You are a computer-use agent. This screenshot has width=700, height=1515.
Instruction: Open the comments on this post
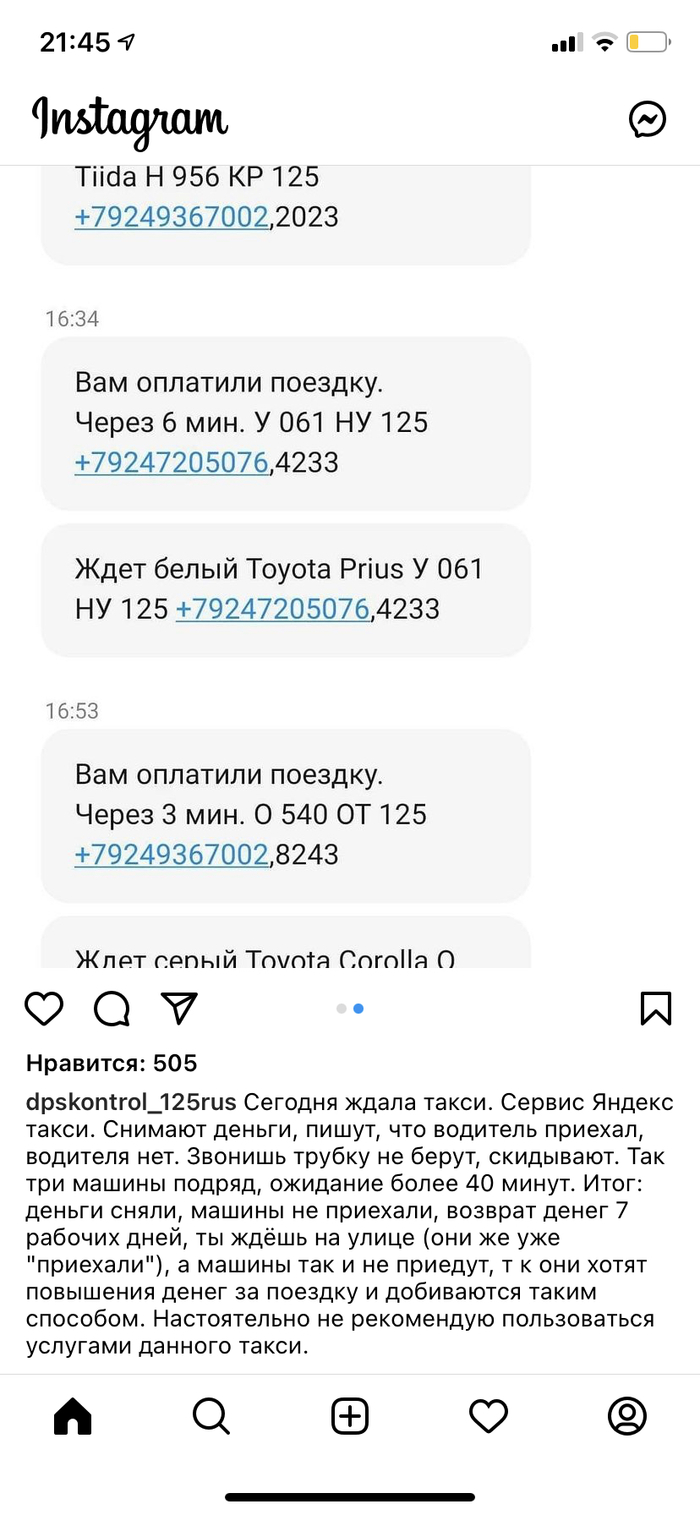tap(112, 1008)
